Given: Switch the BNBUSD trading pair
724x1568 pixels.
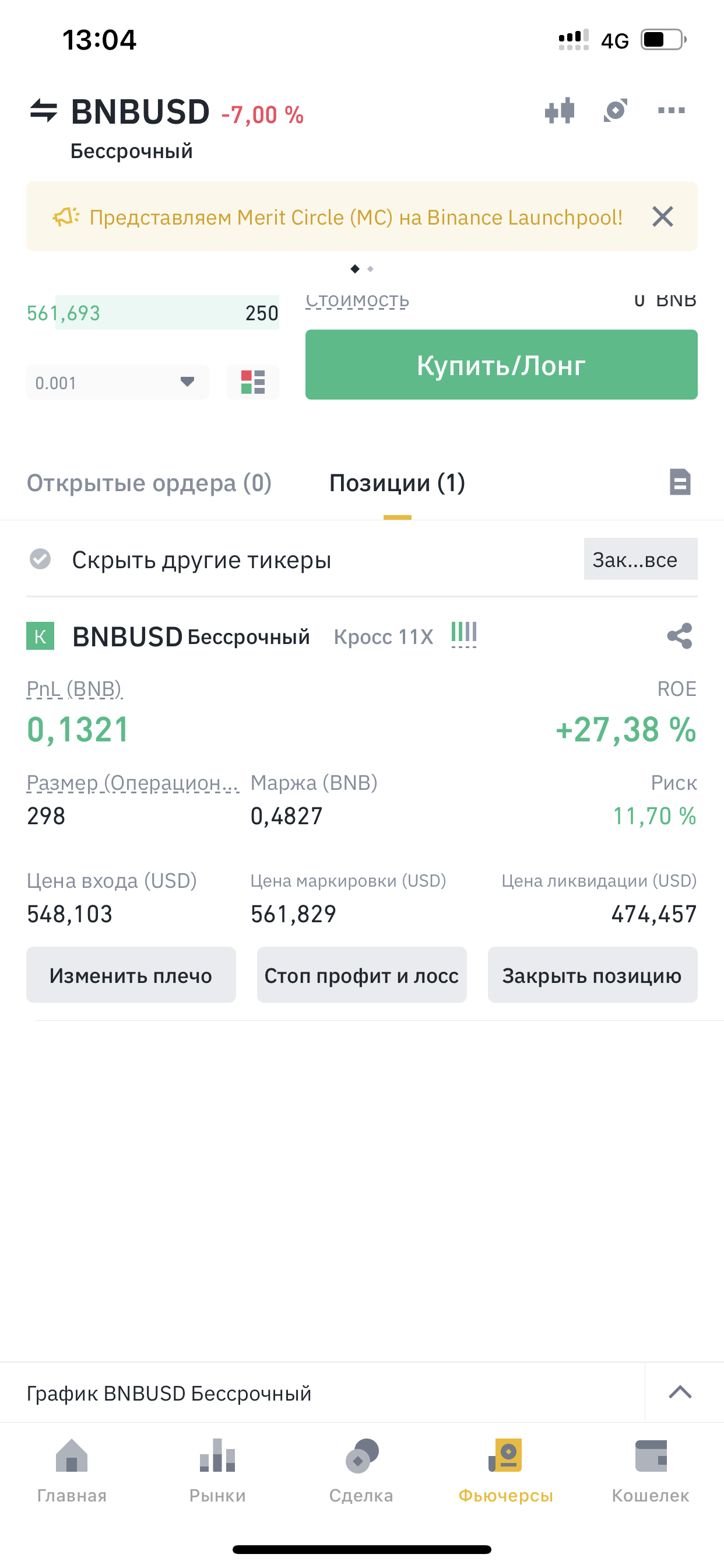Looking at the screenshot, I should tap(44, 111).
